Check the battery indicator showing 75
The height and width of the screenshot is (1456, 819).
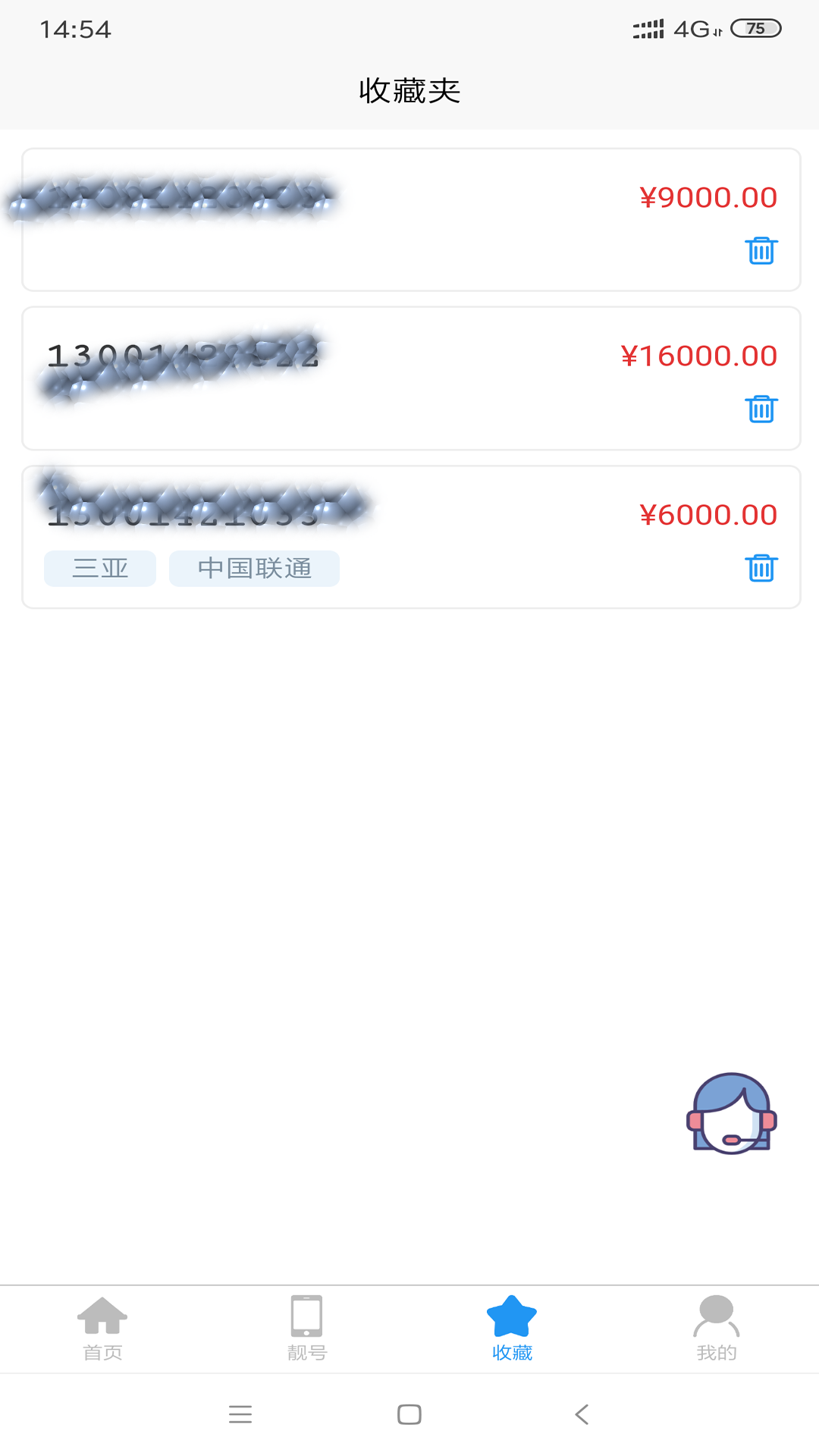(755, 29)
